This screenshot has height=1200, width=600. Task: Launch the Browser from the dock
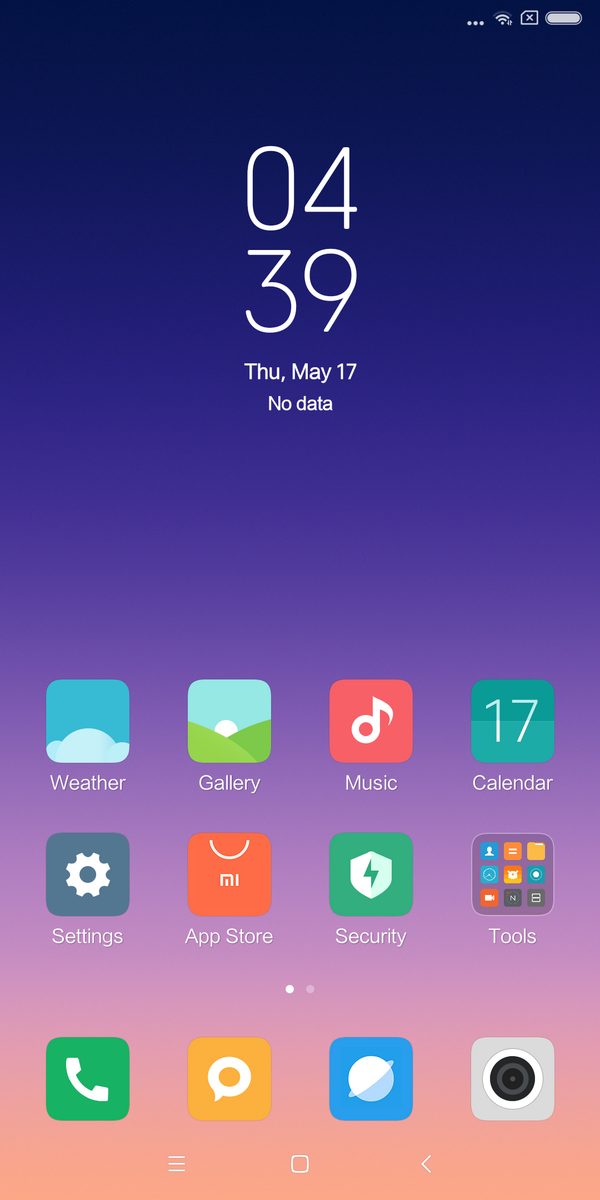tap(371, 1079)
